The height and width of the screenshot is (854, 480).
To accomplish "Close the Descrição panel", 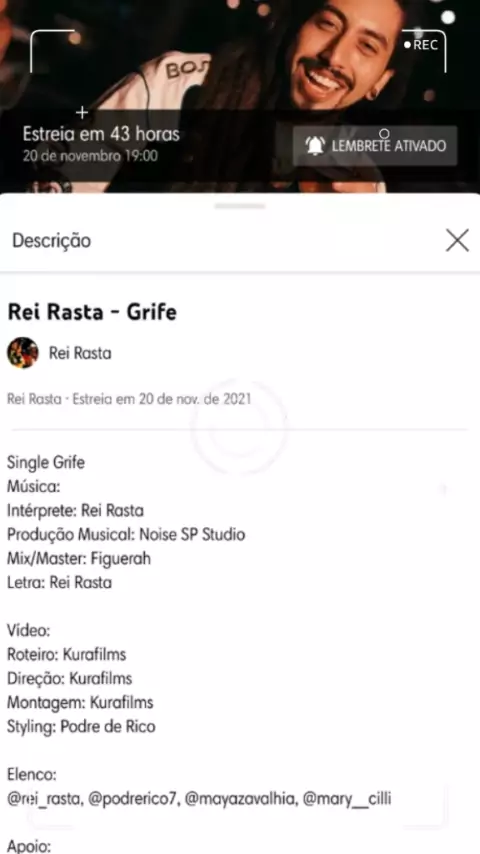I will (x=457, y=240).
